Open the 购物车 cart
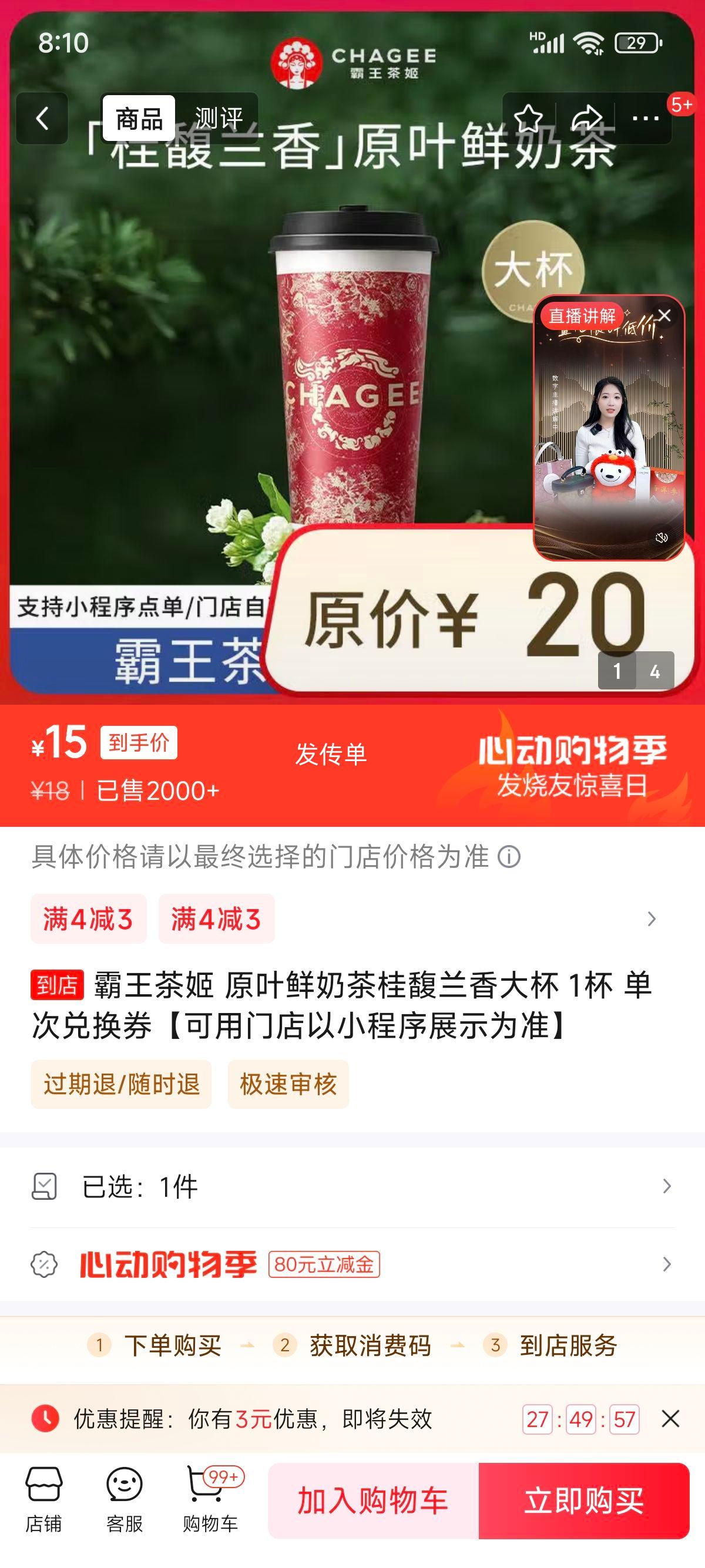 point(210,1500)
